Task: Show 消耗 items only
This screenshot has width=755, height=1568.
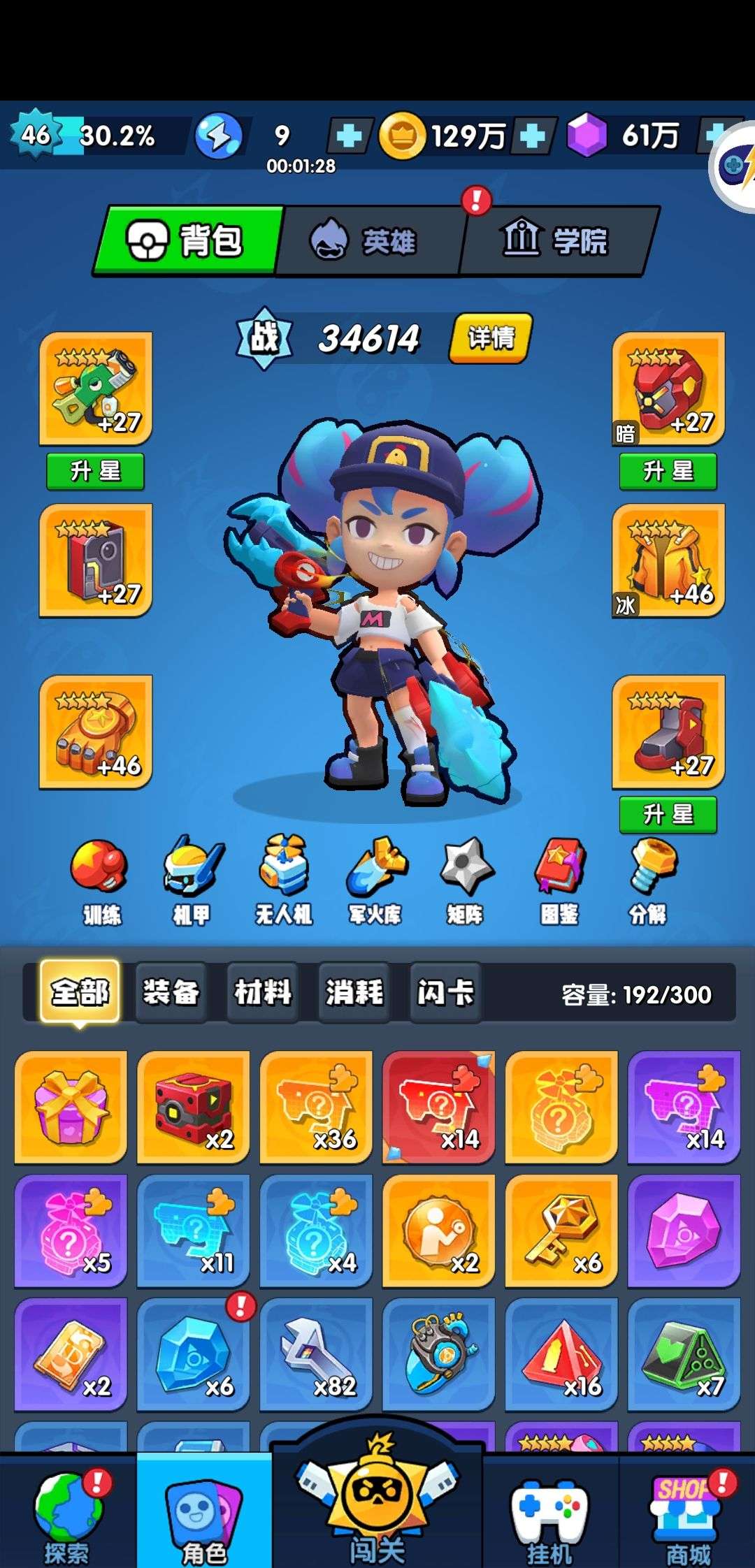Action: point(354,992)
